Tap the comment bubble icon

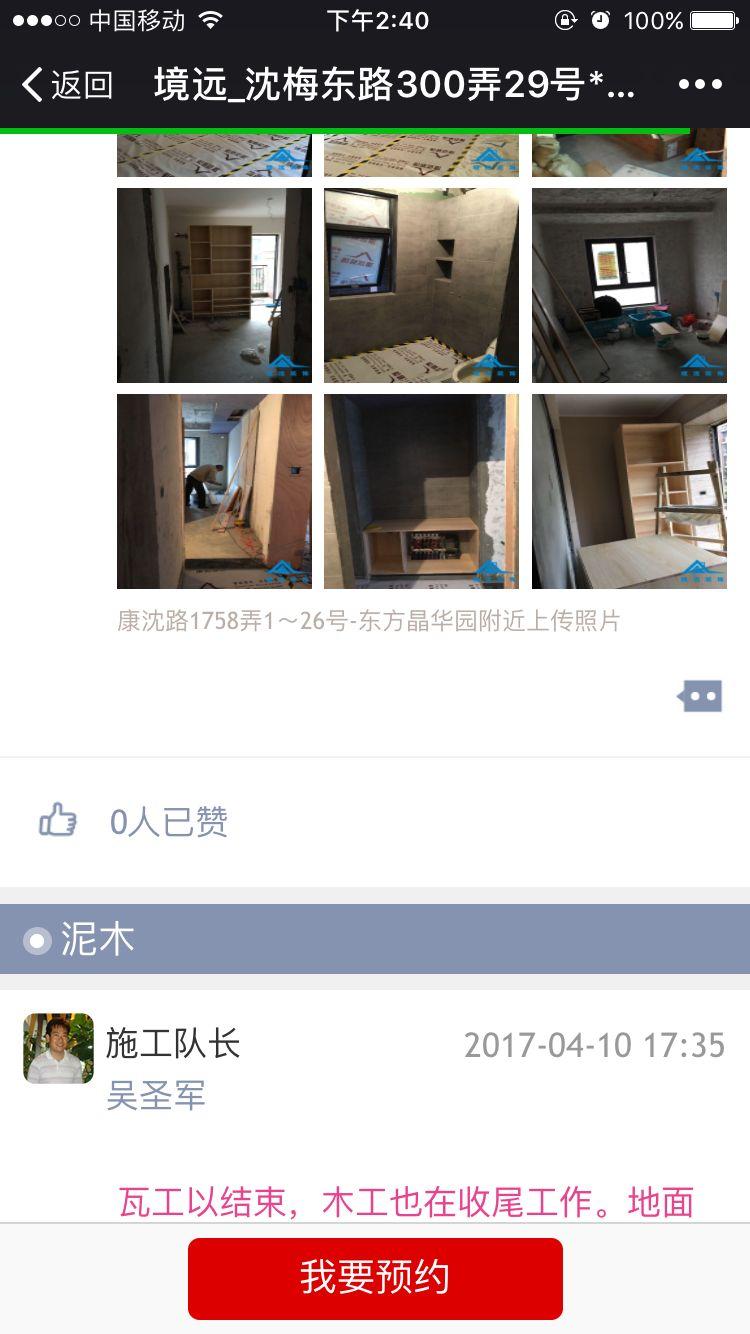tap(700, 696)
